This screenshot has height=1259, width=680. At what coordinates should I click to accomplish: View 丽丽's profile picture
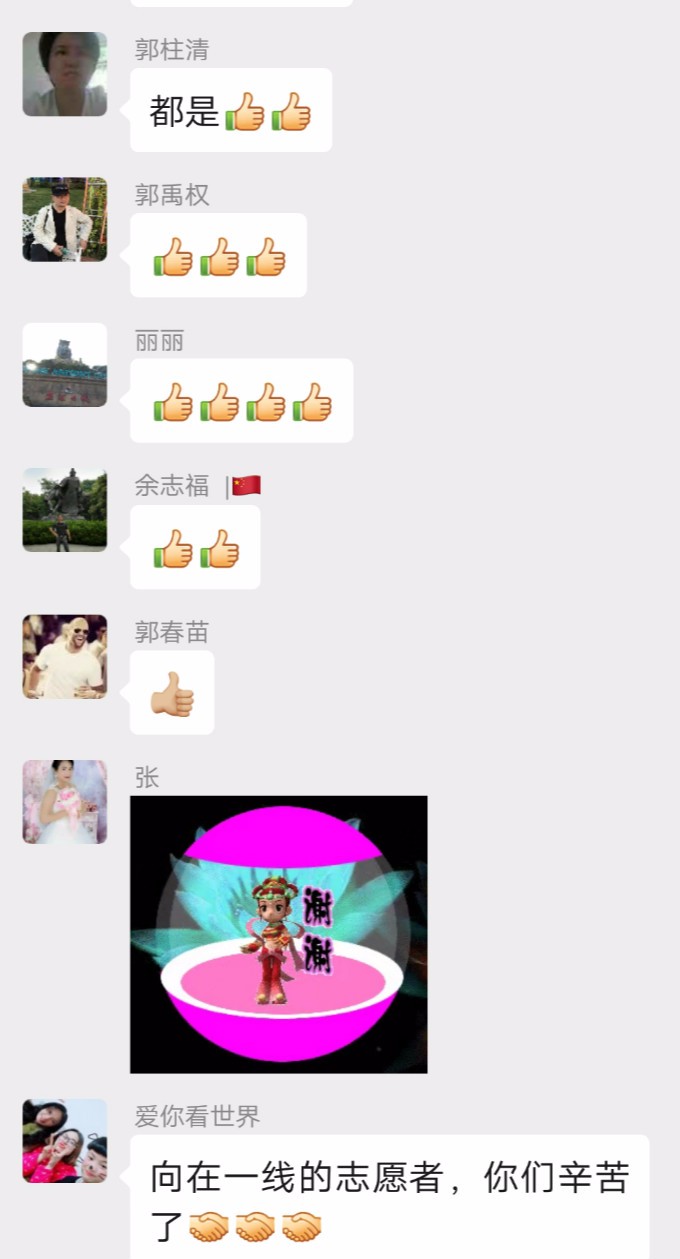65,365
